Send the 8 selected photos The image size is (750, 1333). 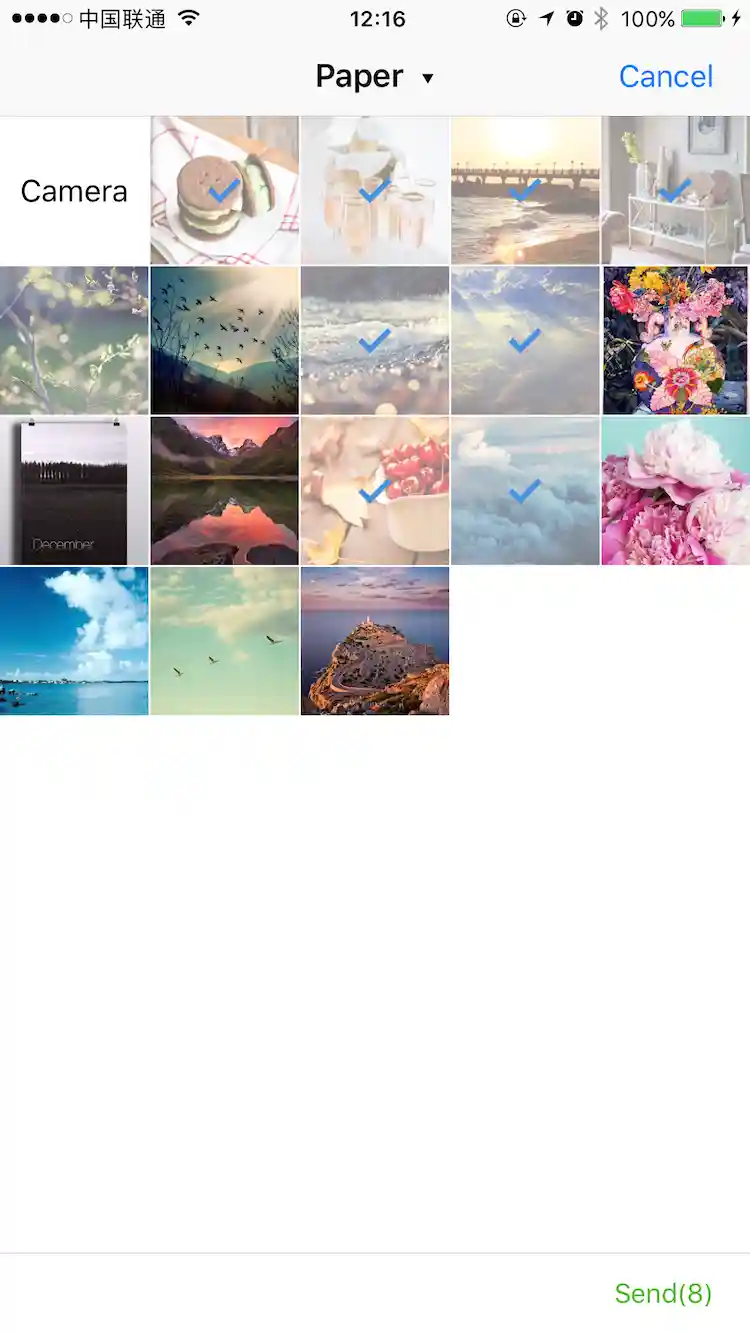point(663,1293)
